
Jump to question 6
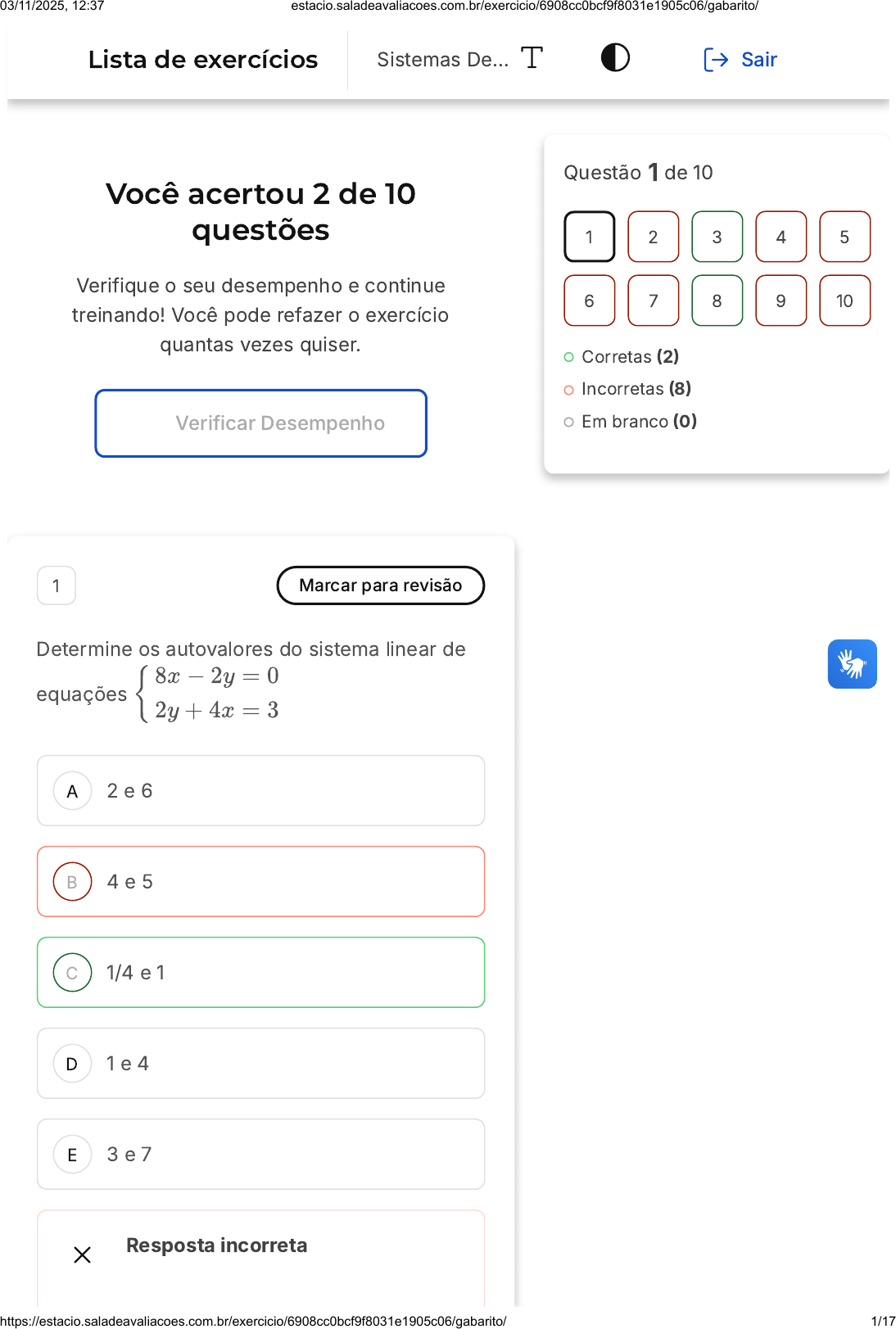tap(590, 301)
